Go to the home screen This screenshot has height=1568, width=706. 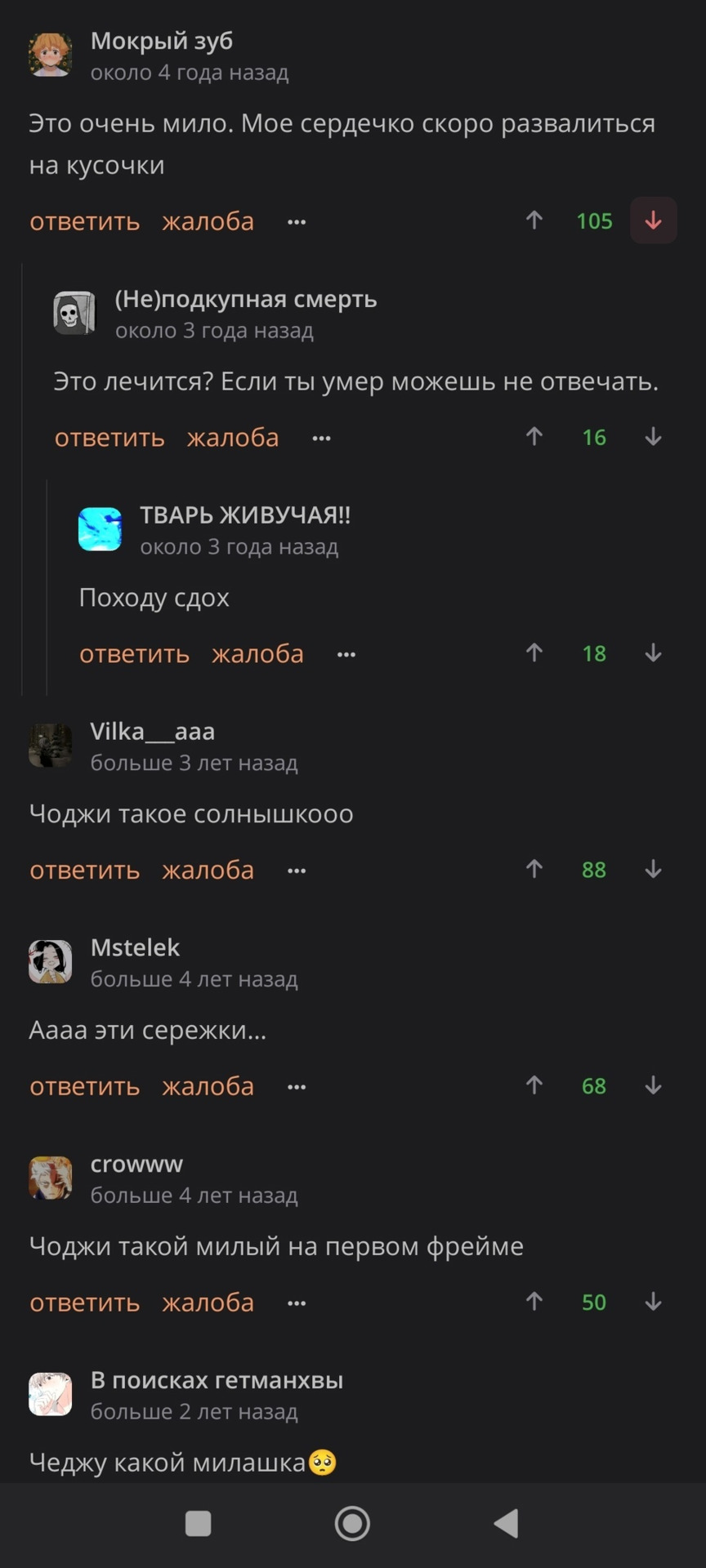[352, 1524]
